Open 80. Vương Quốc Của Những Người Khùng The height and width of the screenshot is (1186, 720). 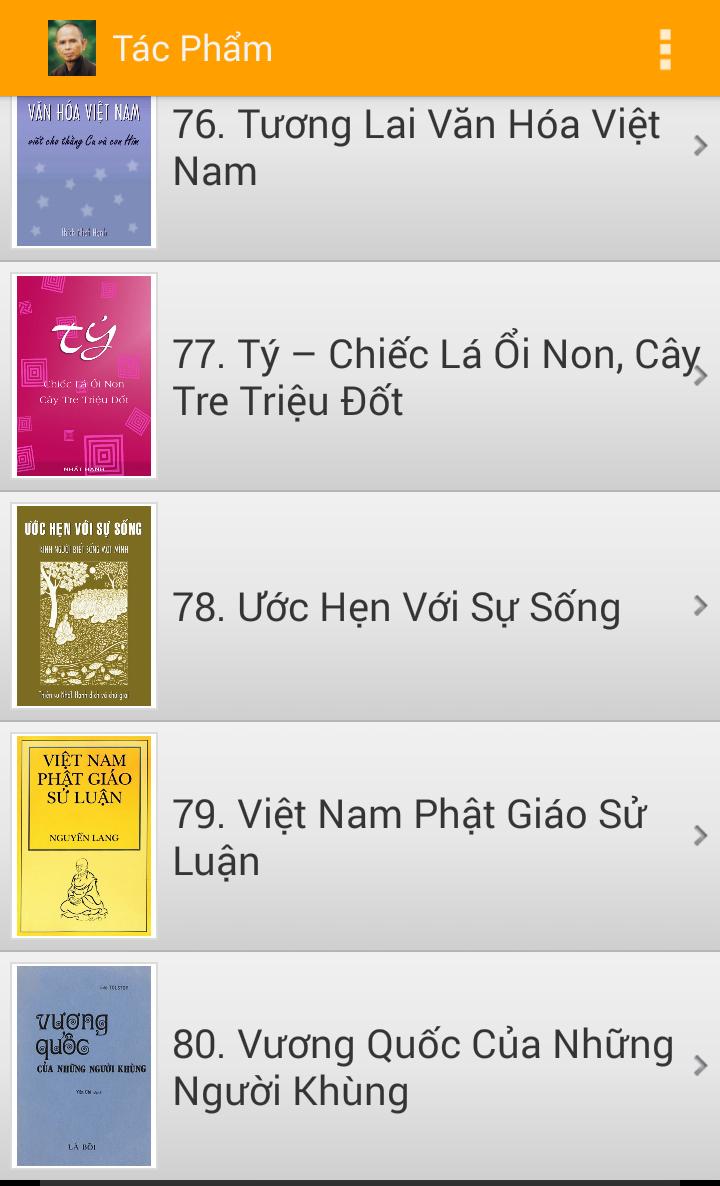point(424,1067)
